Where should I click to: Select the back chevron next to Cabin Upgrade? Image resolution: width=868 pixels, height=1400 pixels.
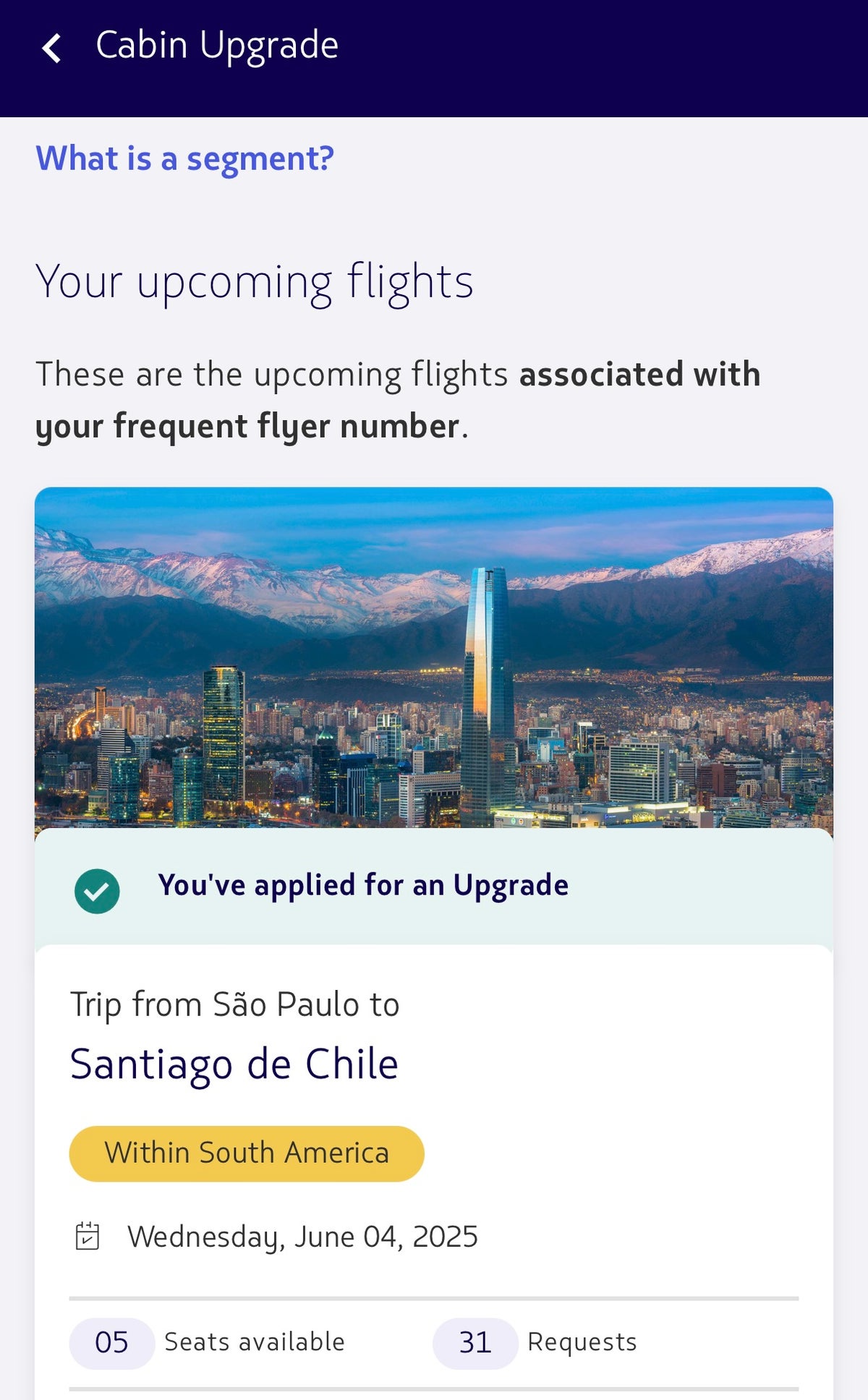51,46
